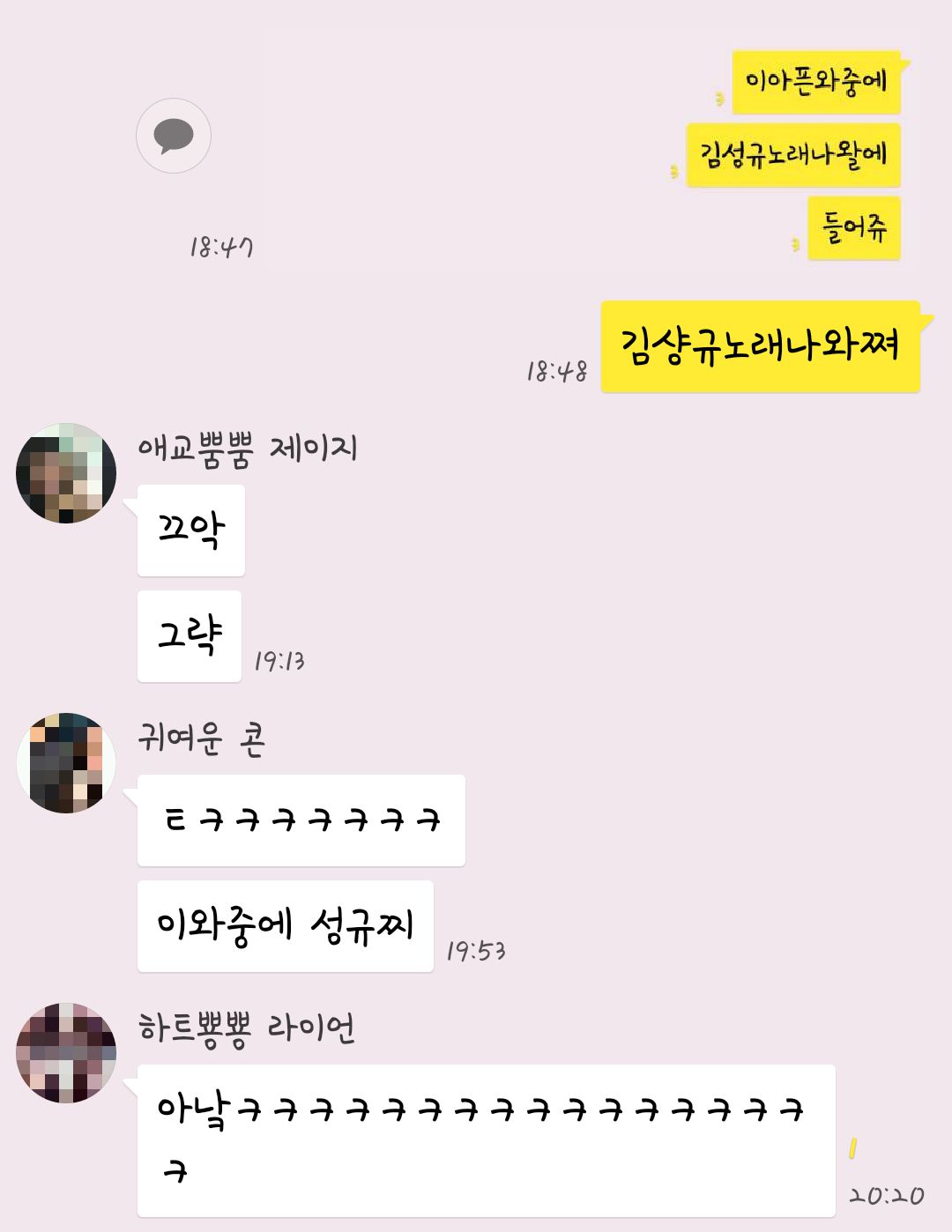Open 귀여운 콘's profile picture
Image resolution: width=952 pixels, height=1232 pixels.
tap(65, 763)
